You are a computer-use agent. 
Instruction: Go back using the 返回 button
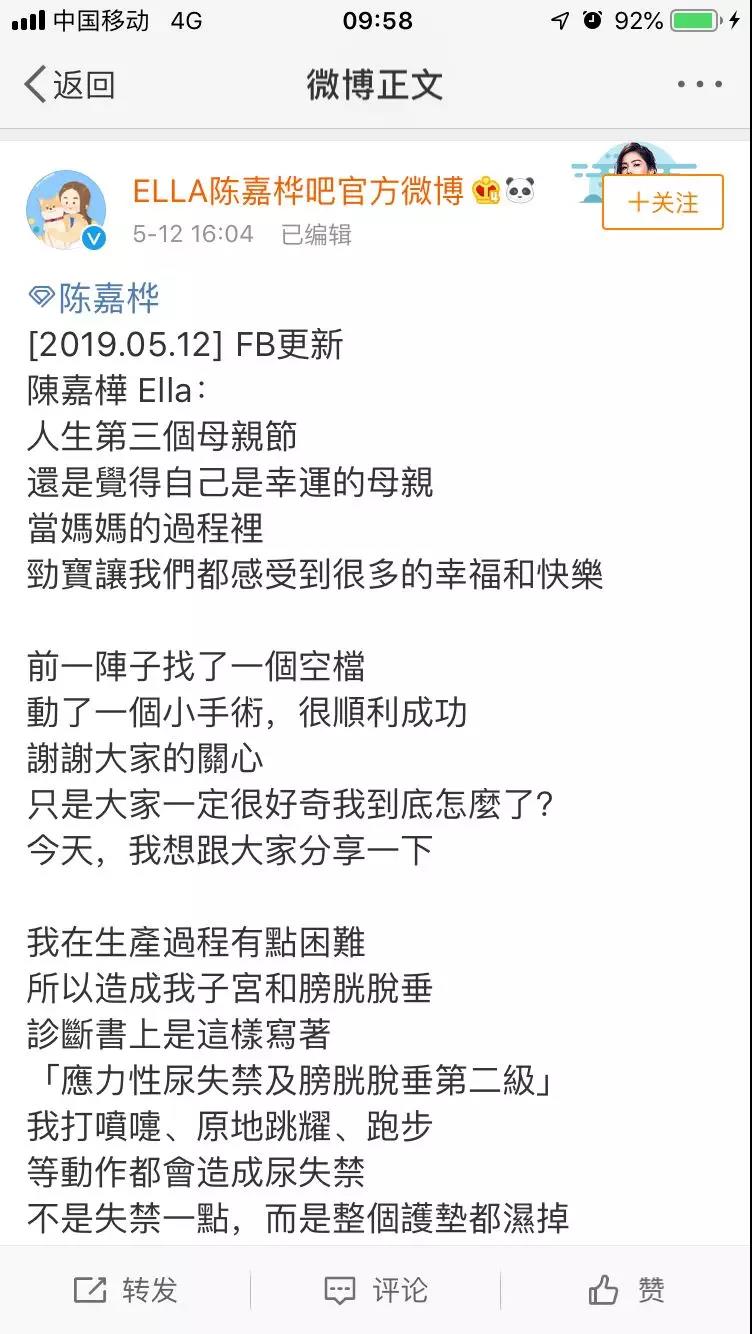pyautogui.click(x=69, y=85)
